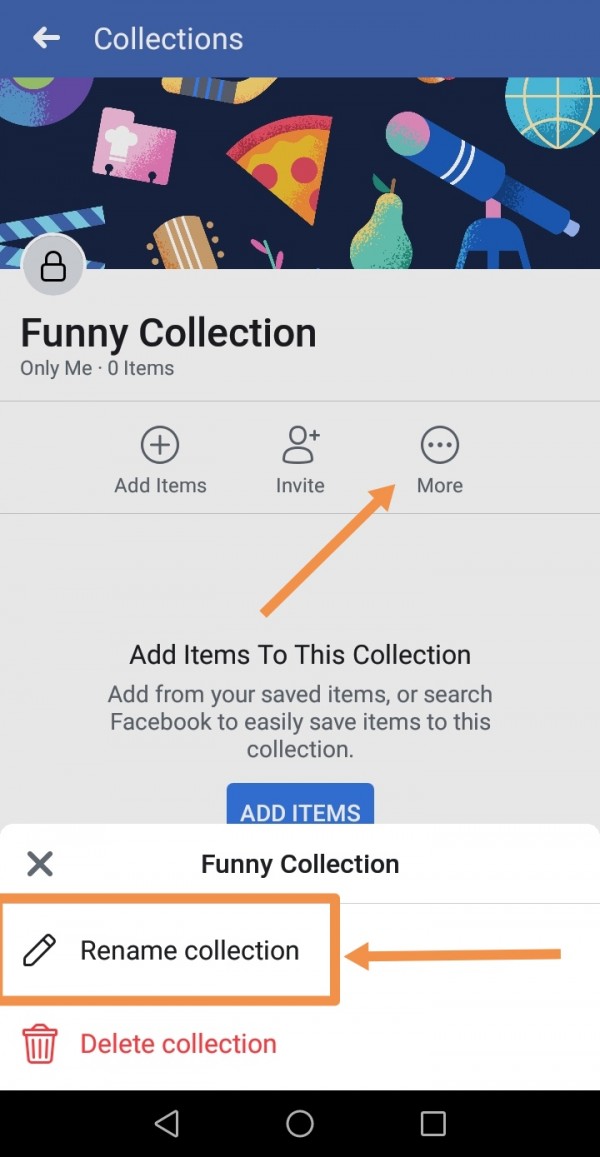This screenshot has width=600, height=1157.
Task: Go to the Android home screen
Action: click(300, 1124)
